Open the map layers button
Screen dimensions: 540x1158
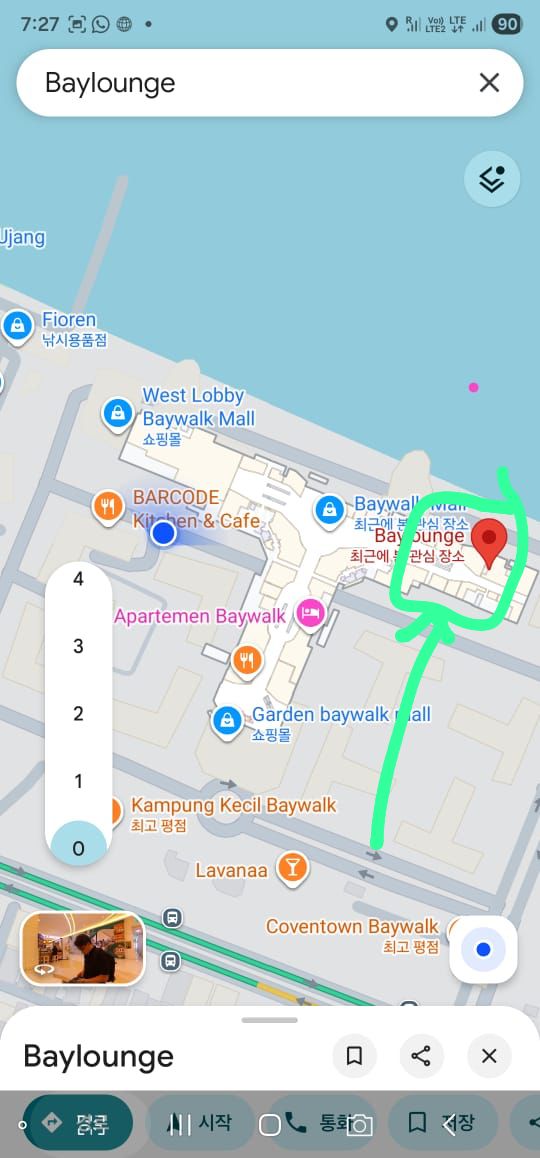(x=492, y=179)
